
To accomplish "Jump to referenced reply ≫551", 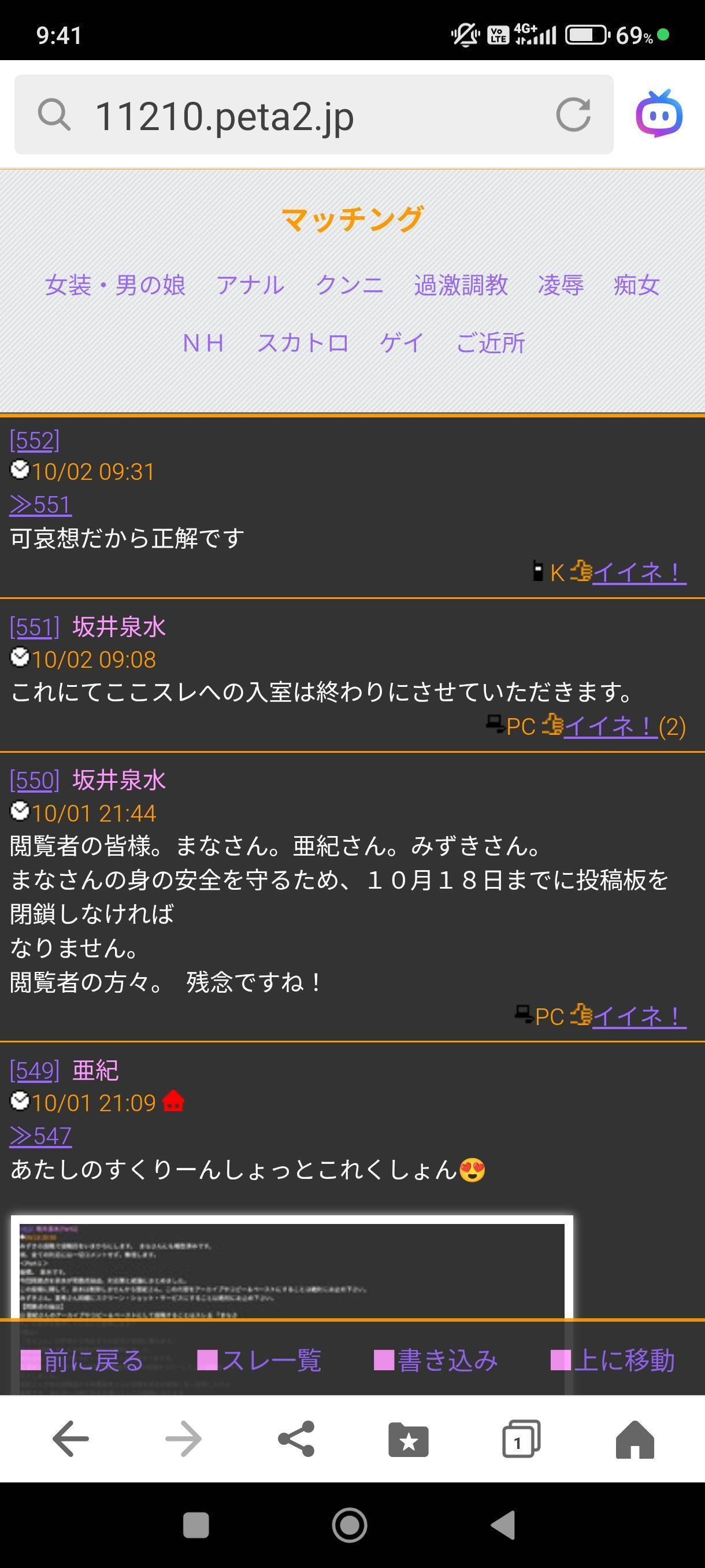I will pos(41,505).
